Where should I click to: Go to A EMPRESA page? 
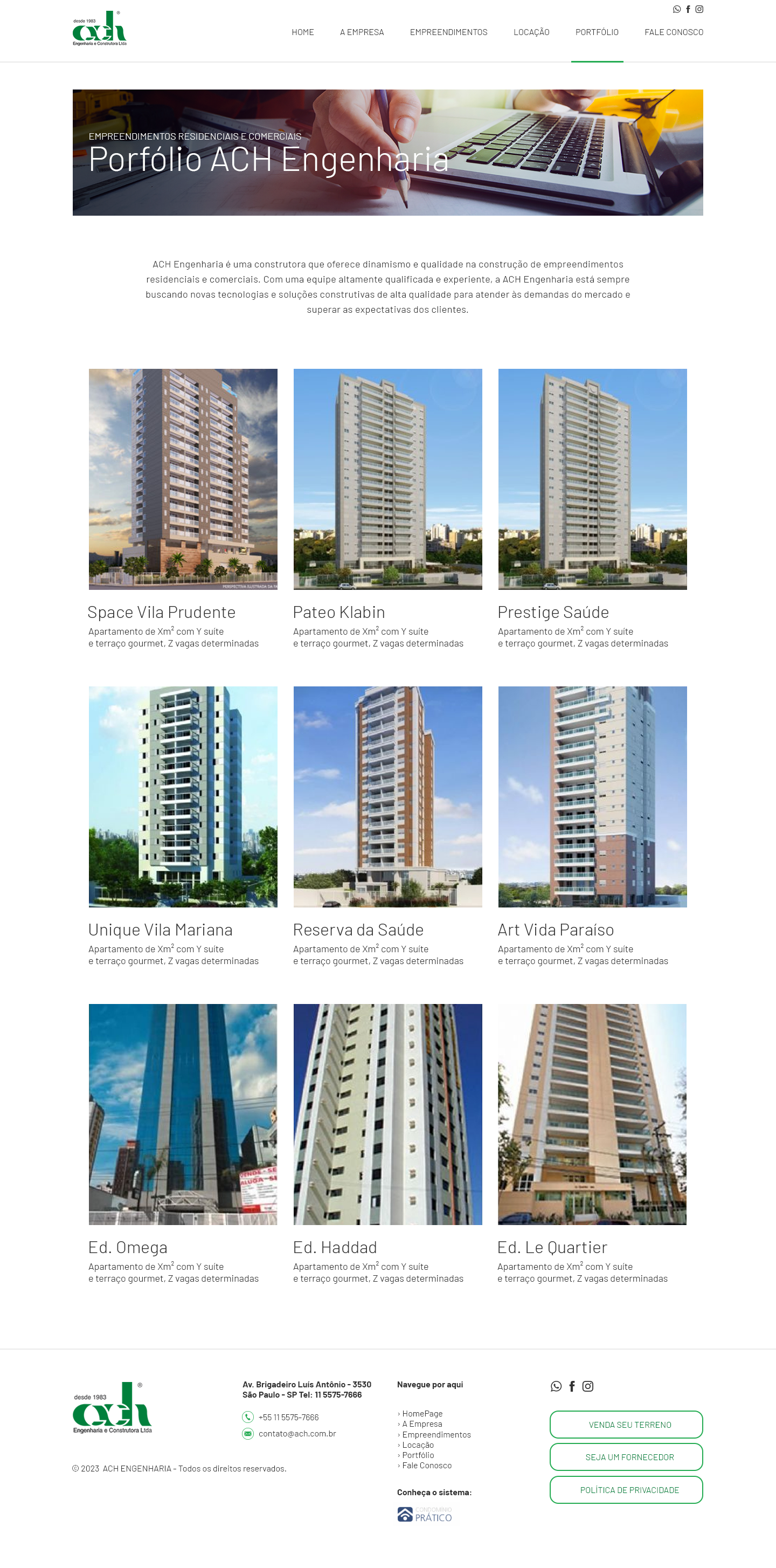click(362, 32)
